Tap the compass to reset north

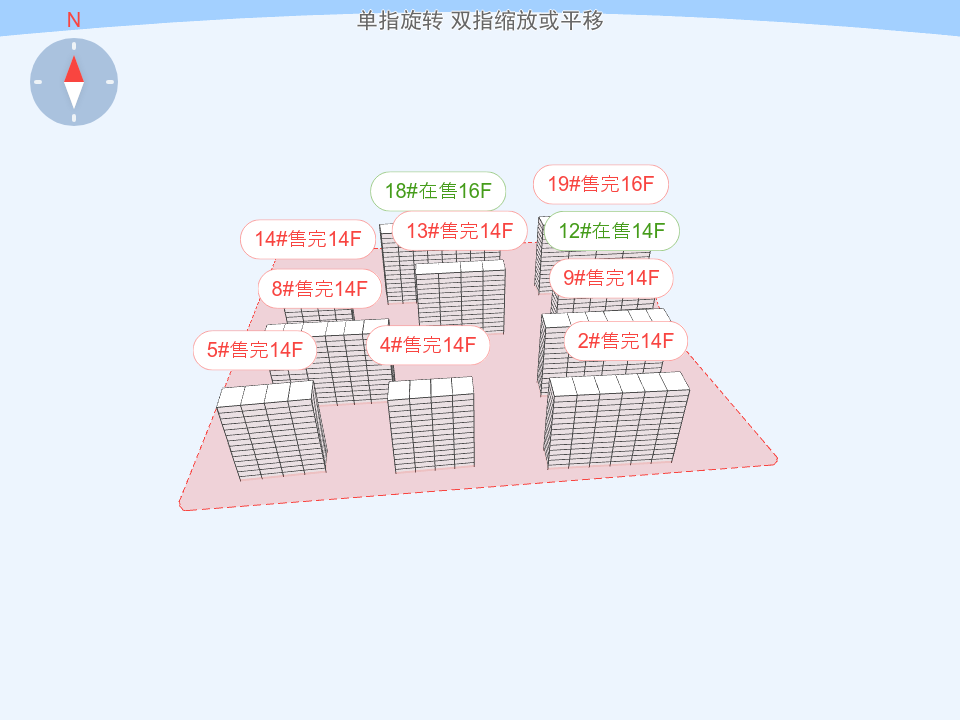[74, 82]
